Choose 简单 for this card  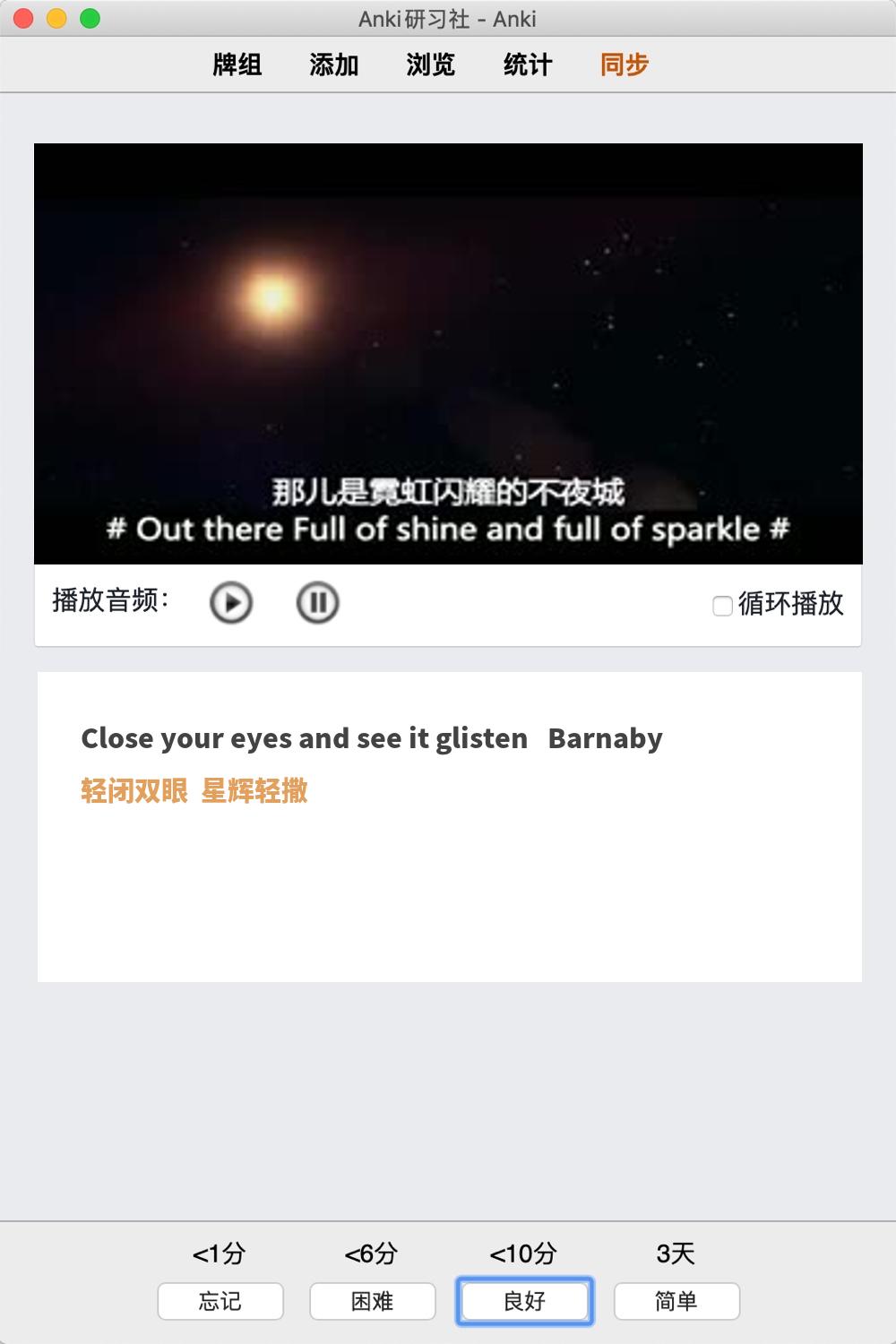[x=676, y=1301]
